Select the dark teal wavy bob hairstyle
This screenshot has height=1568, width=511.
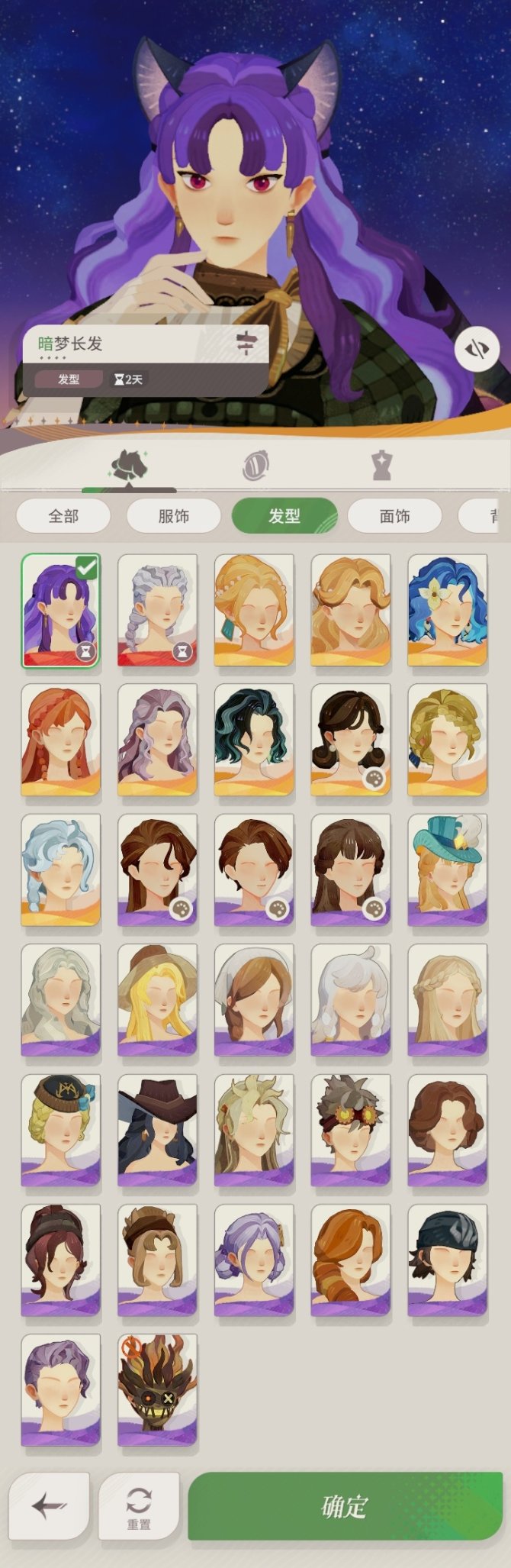[x=254, y=740]
